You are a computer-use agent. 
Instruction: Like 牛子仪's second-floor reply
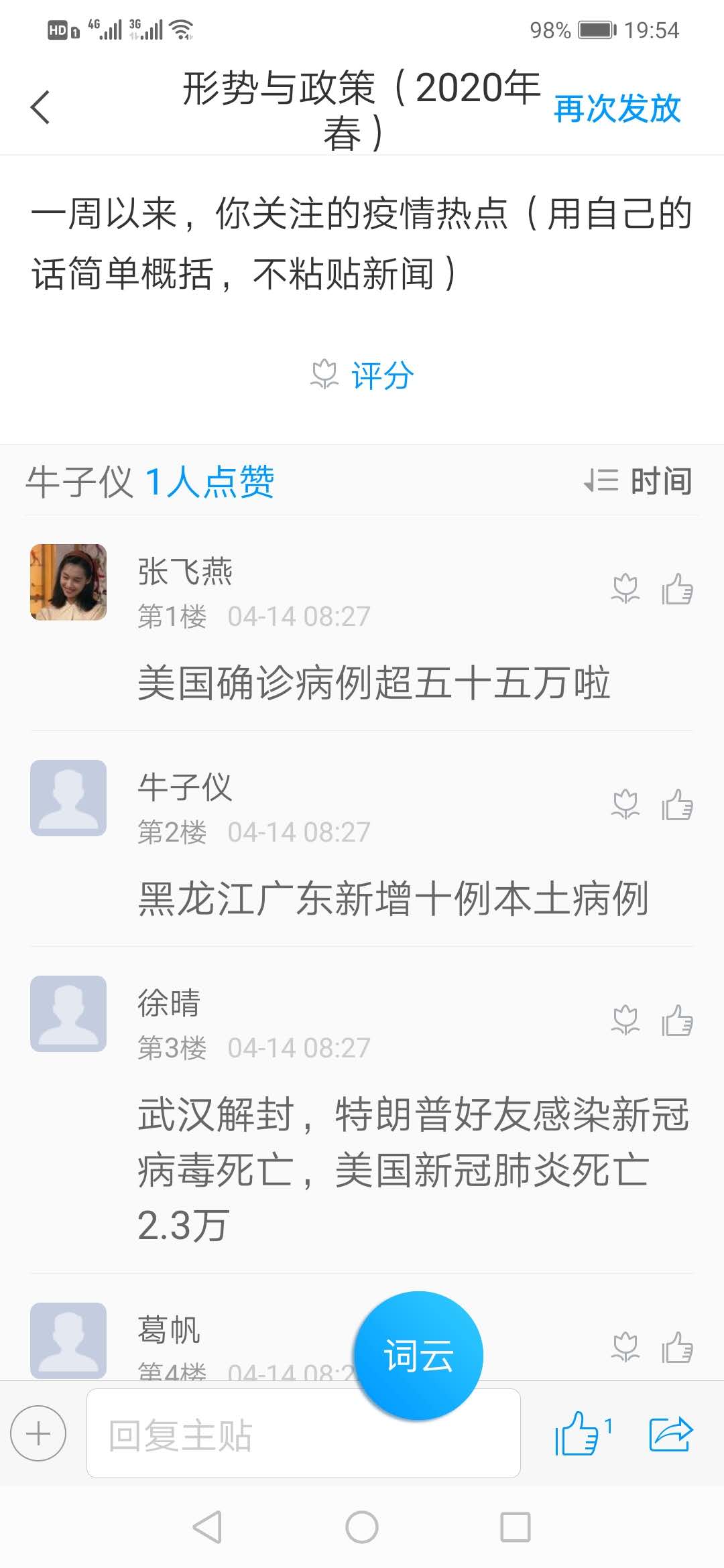pyautogui.click(x=677, y=805)
